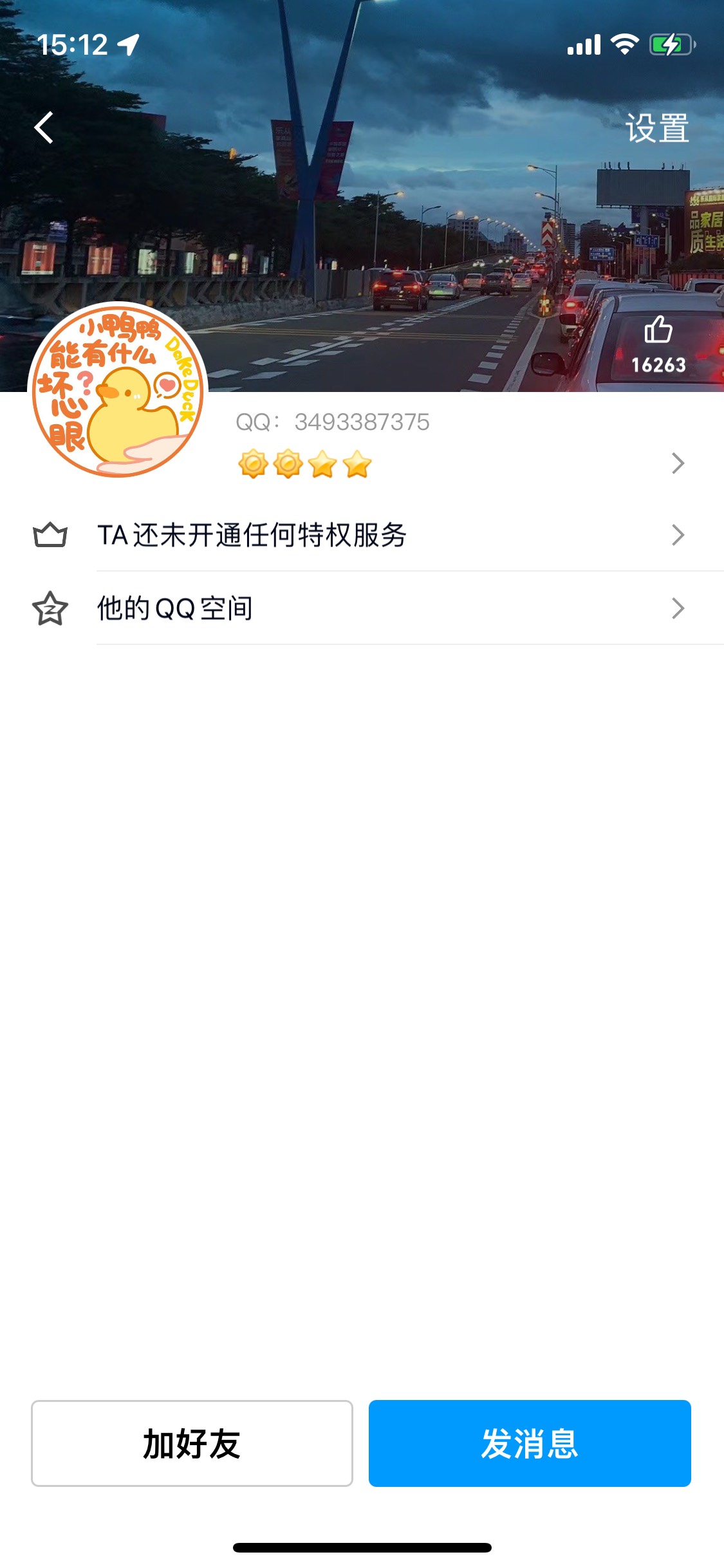
Task: Open 设置 in the top corner
Action: pyautogui.click(x=656, y=128)
